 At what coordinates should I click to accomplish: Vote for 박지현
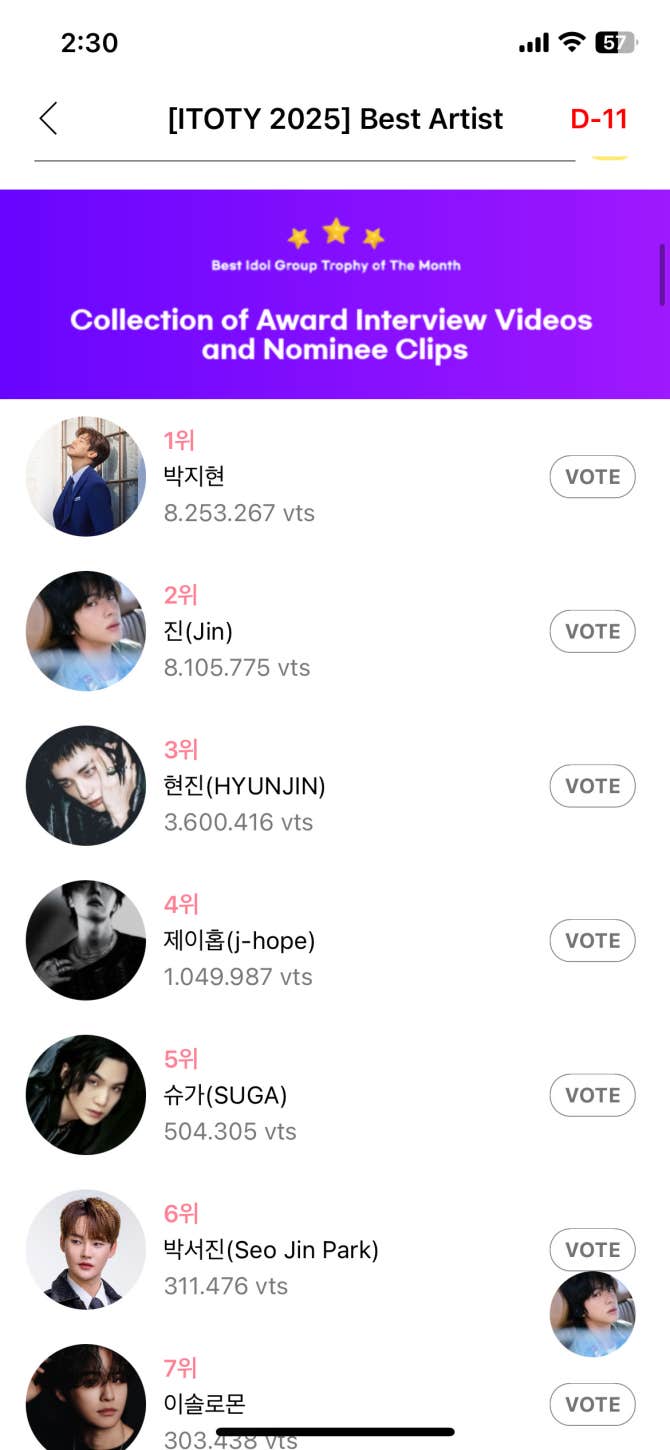pyautogui.click(x=592, y=477)
